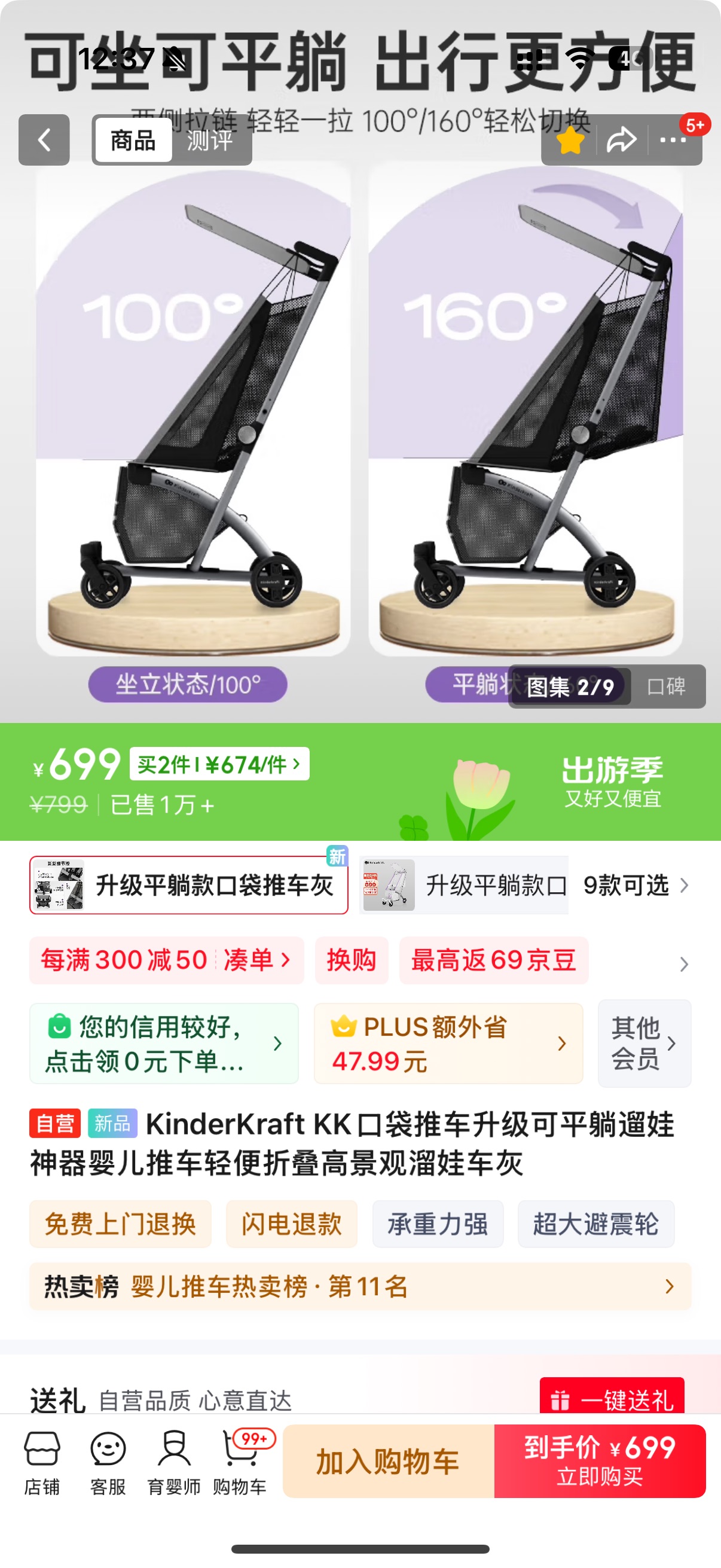
Task: Visit the 店铺 page
Action: click(x=42, y=1462)
